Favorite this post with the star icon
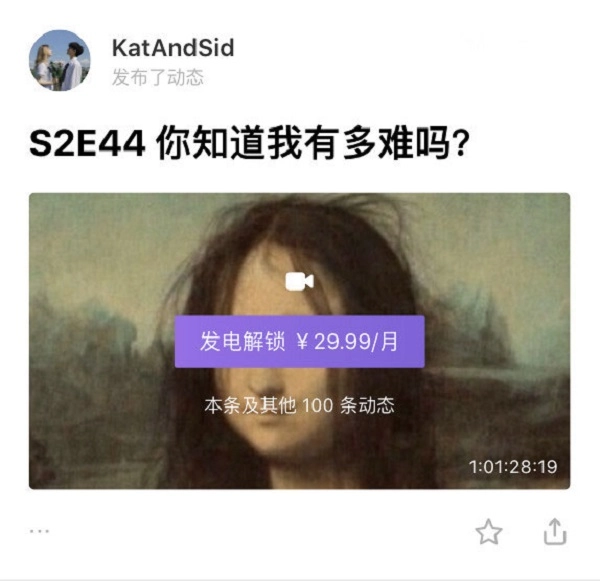 pyautogui.click(x=488, y=532)
